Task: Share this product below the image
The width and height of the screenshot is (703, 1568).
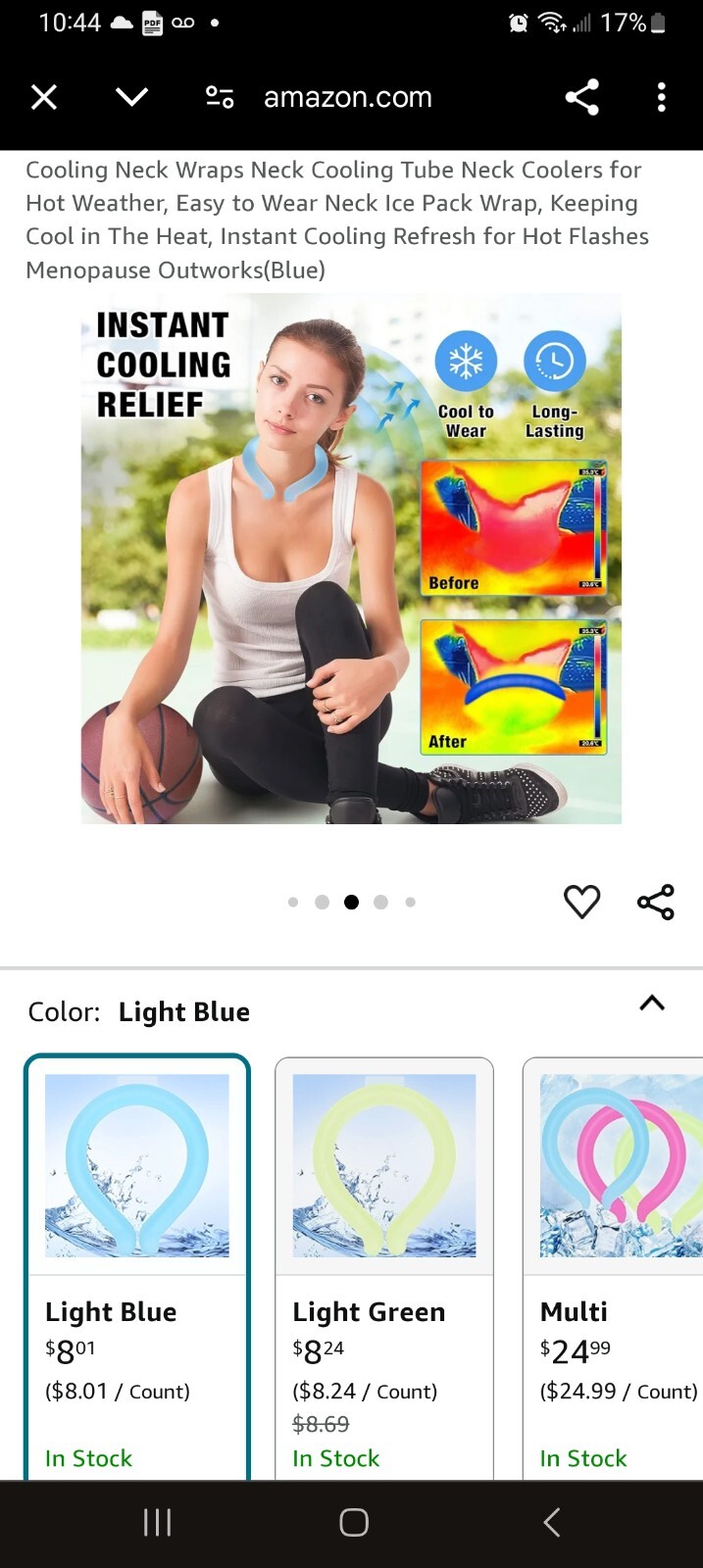Action: tap(655, 902)
